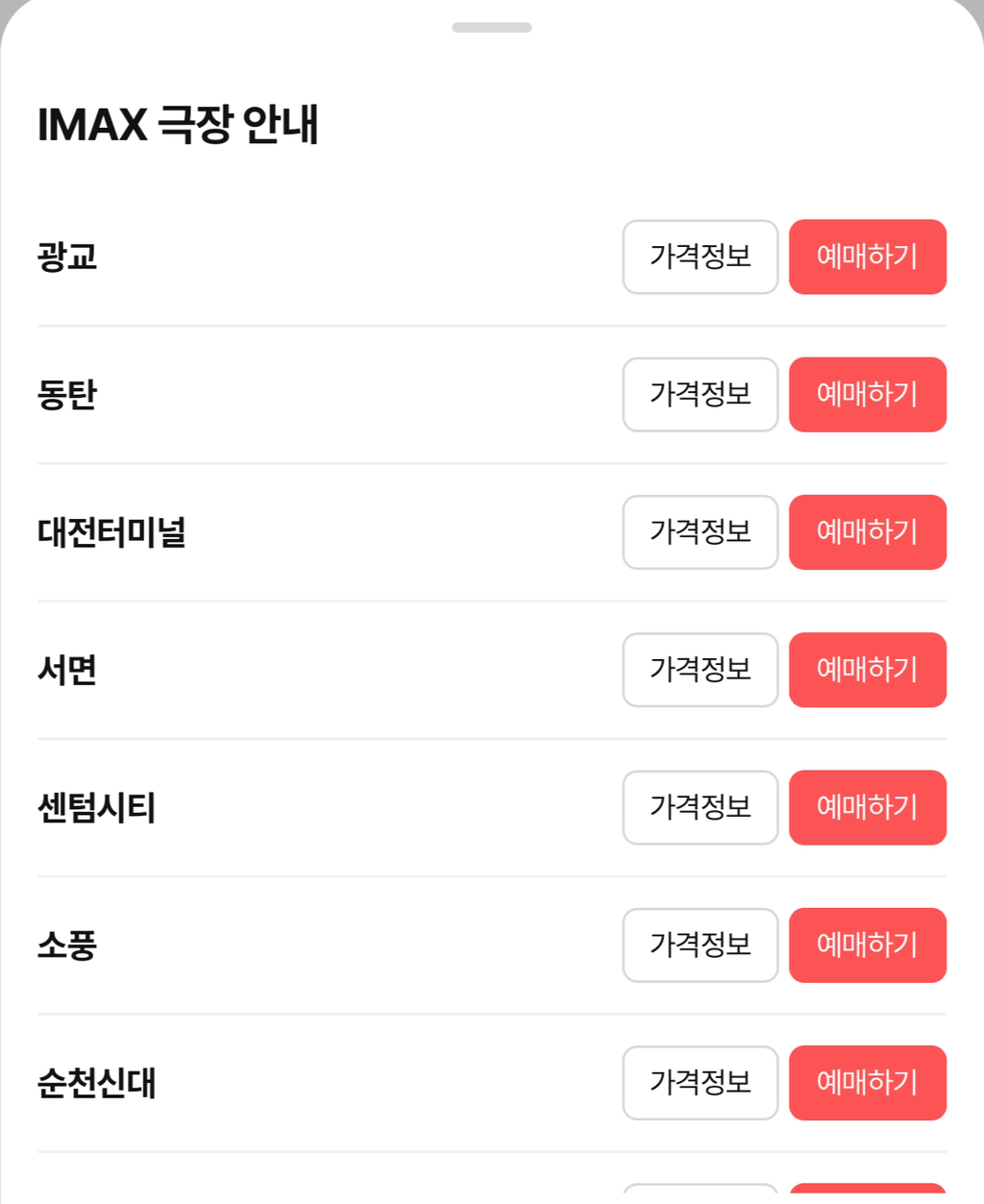Image resolution: width=984 pixels, height=1204 pixels.
Task: Show 가격정보 for 서면
Action: tap(700, 669)
